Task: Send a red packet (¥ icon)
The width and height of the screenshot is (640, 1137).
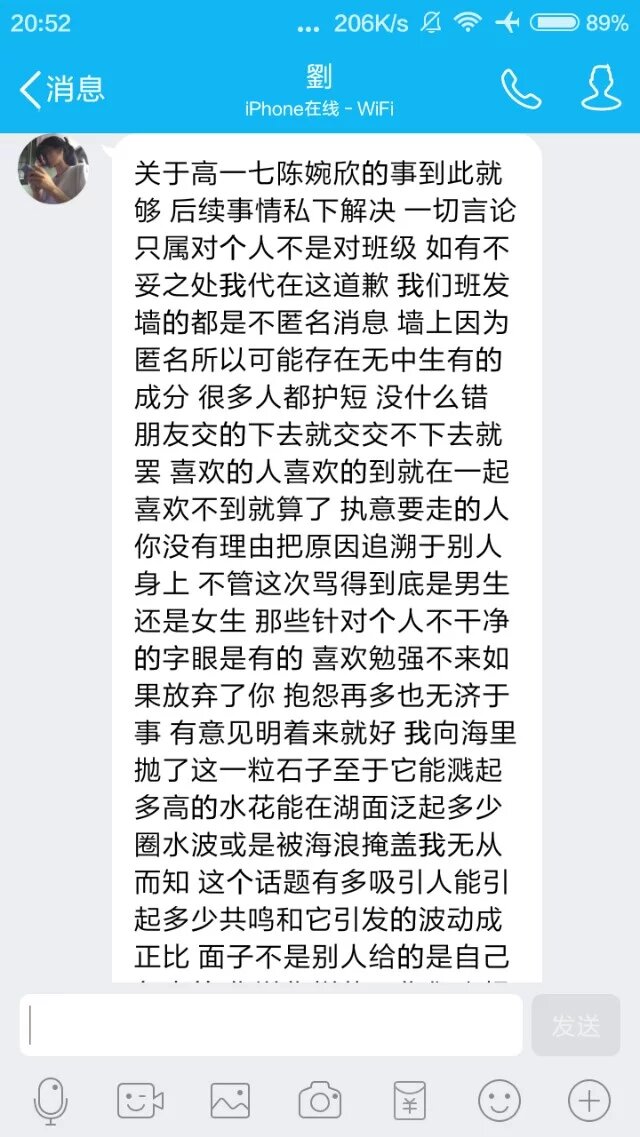Action: (x=409, y=1101)
